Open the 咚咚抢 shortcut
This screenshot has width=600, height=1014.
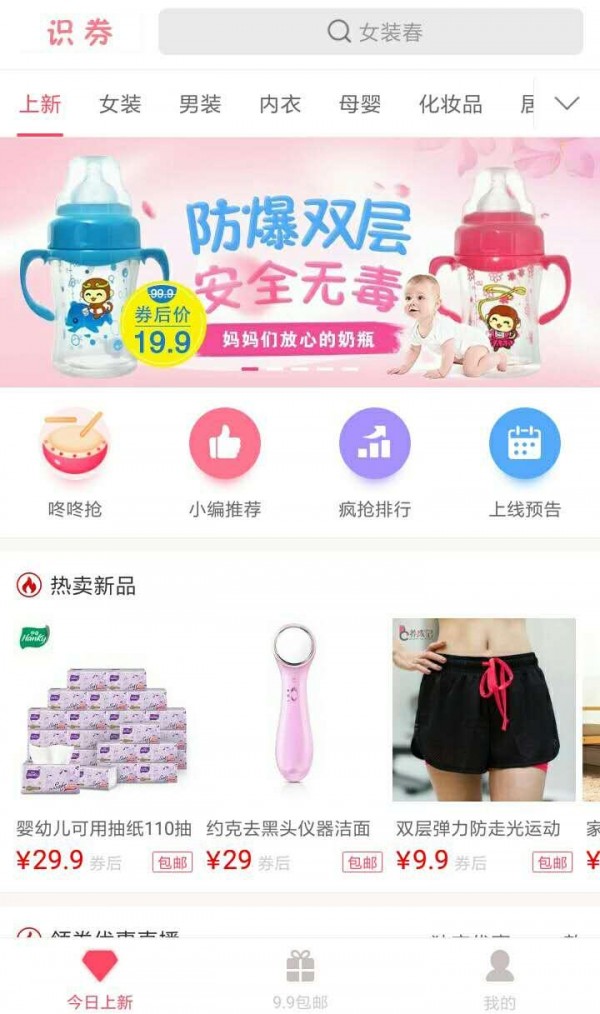75,462
